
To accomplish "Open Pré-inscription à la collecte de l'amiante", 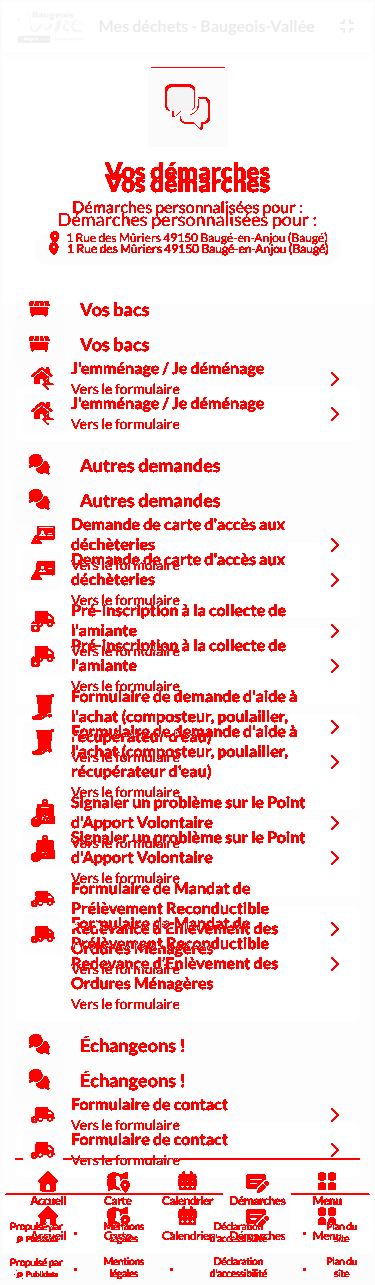I will click(187, 665).
